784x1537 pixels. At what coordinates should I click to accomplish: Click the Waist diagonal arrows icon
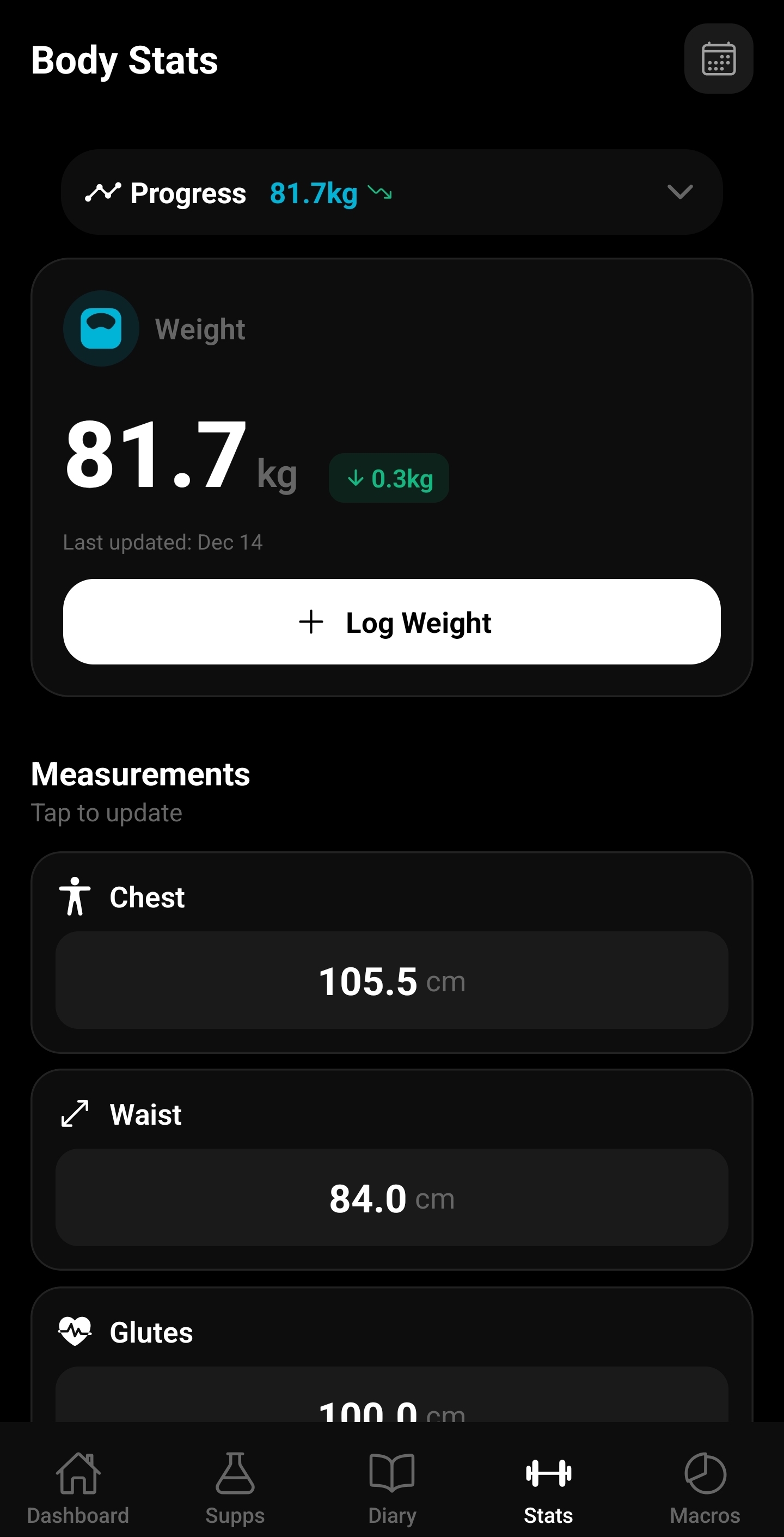76,1113
